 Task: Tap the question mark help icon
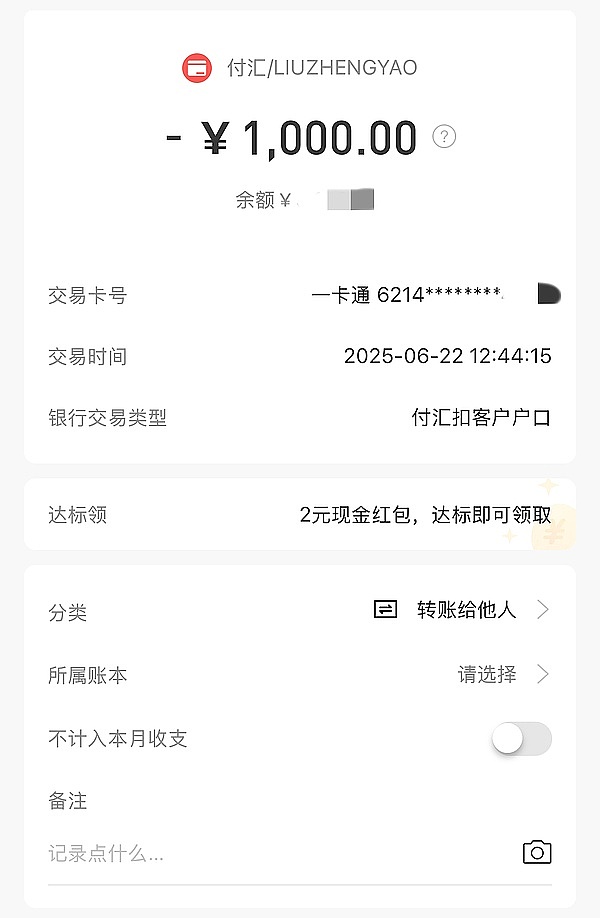pyautogui.click(x=444, y=137)
